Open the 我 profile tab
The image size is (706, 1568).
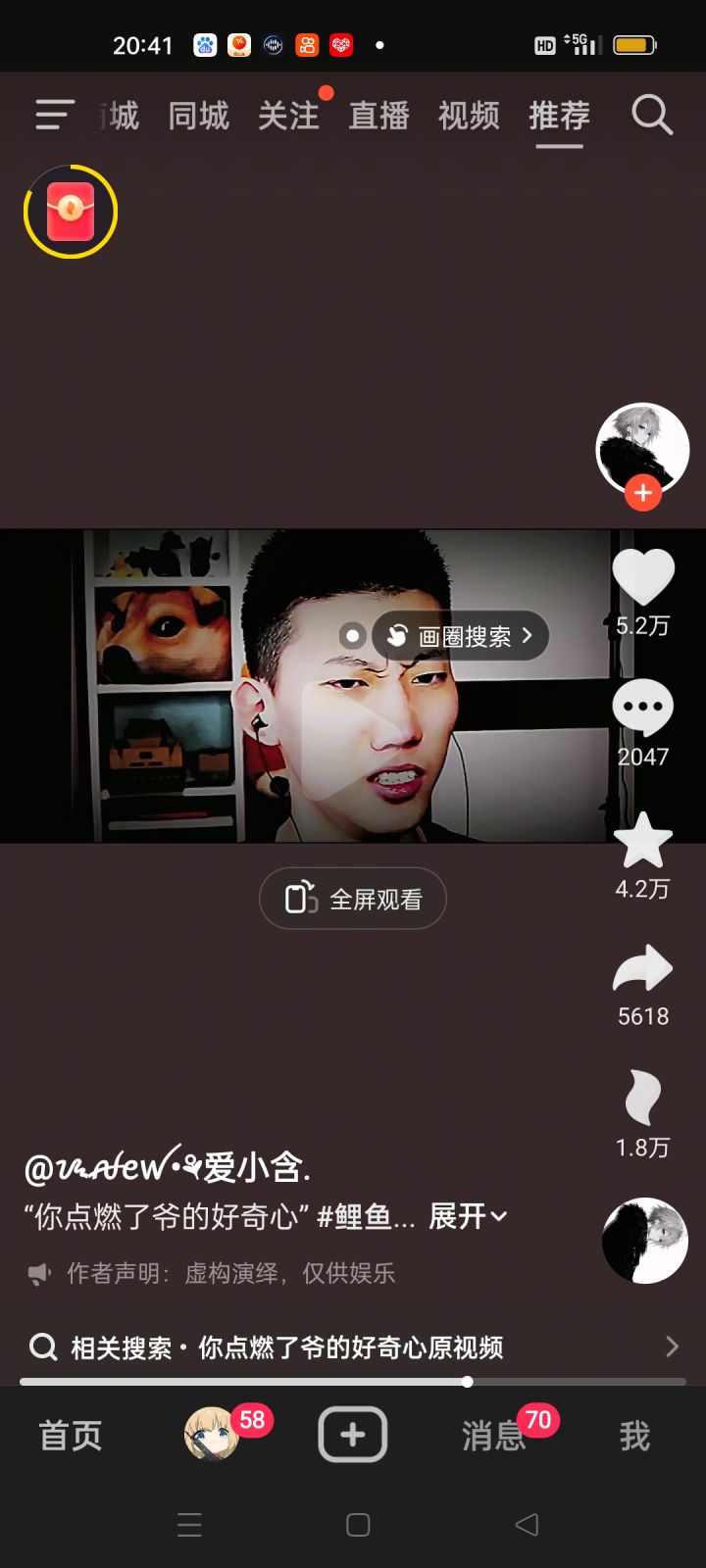(634, 1436)
